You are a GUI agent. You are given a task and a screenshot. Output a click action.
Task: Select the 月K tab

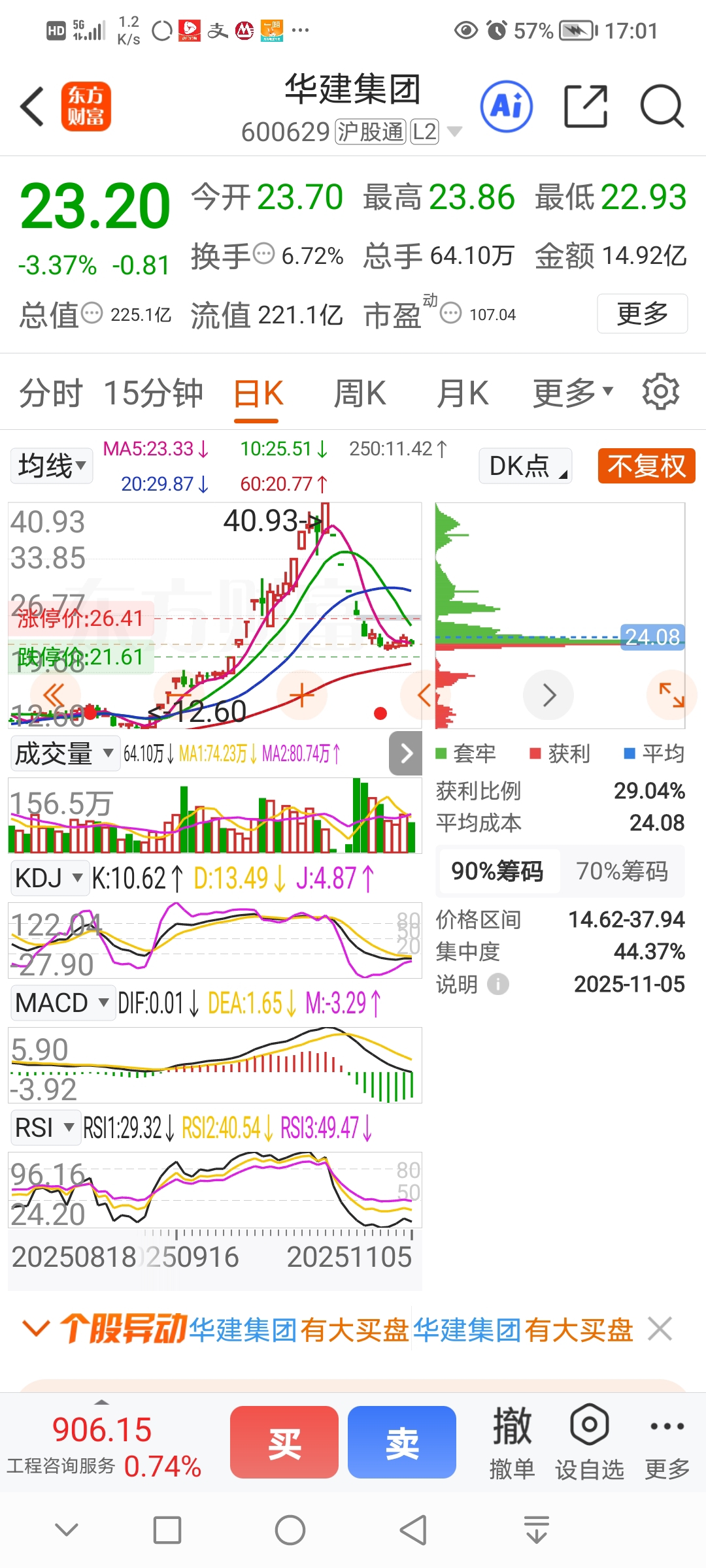coord(463,393)
